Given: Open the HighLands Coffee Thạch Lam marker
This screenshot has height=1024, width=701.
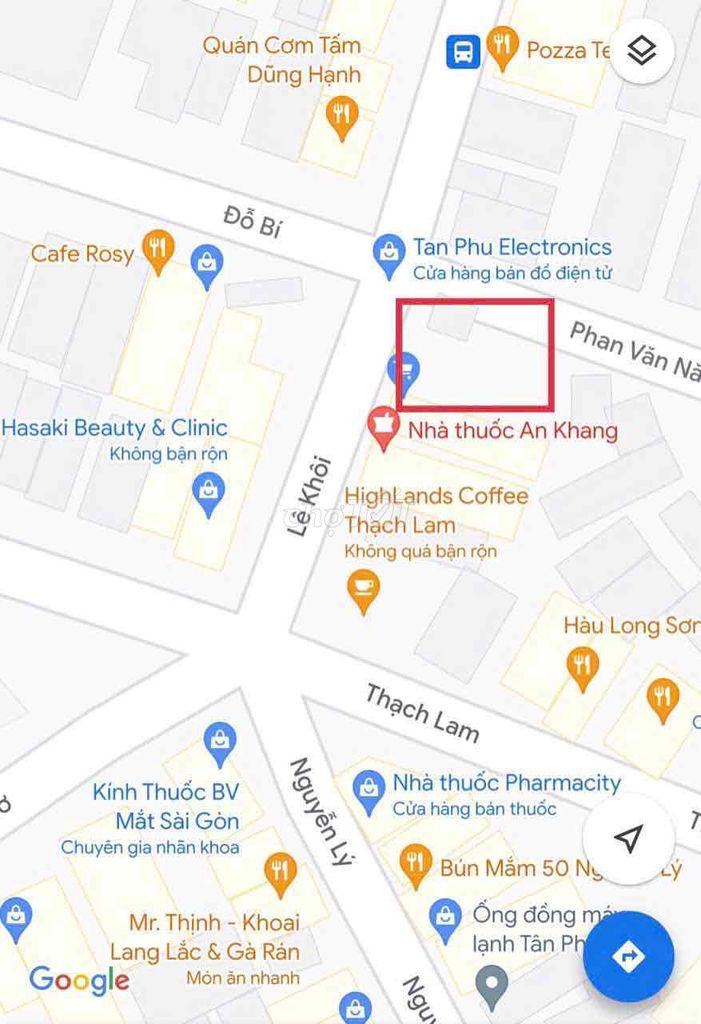Looking at the screenshot, I should coord(362,590).
